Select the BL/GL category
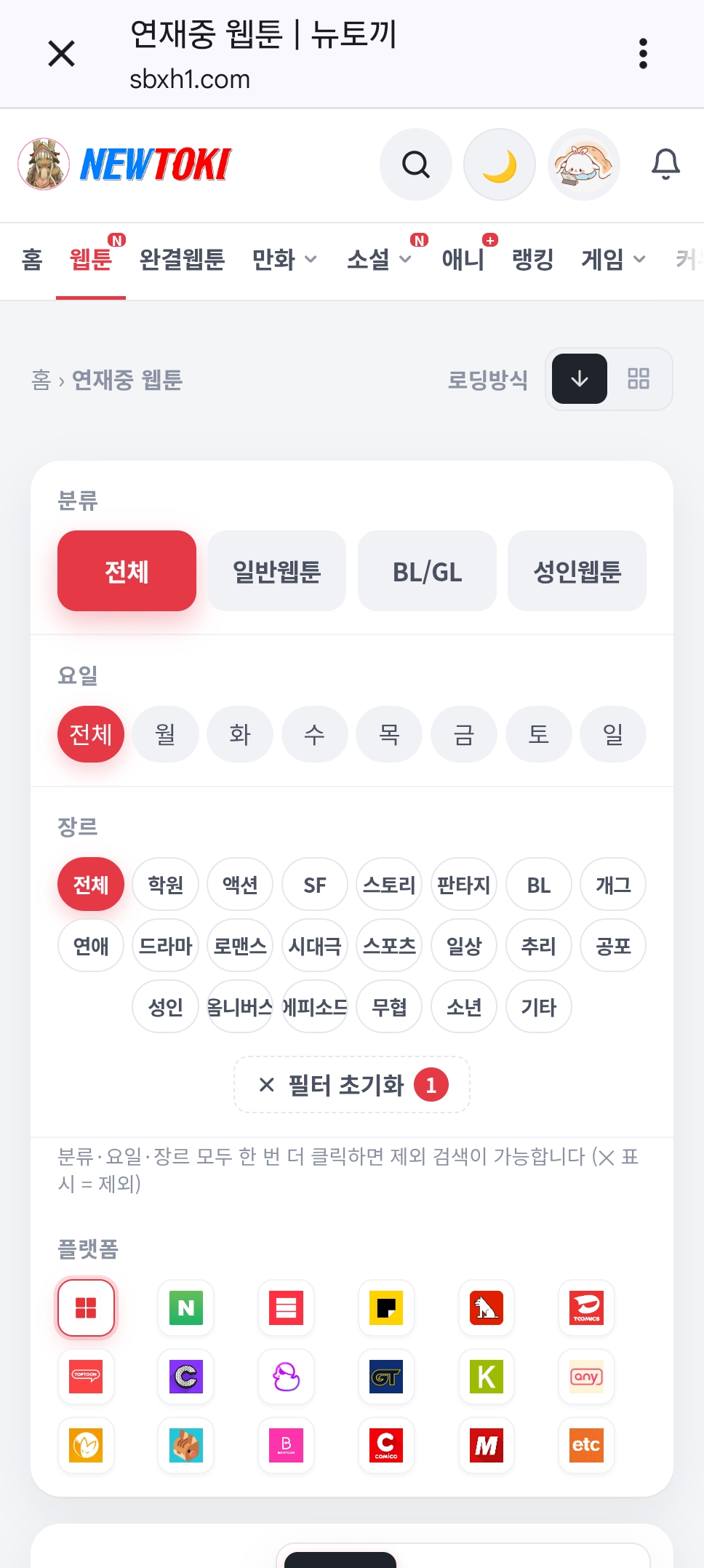704x1568 pixels. point(427,571)
